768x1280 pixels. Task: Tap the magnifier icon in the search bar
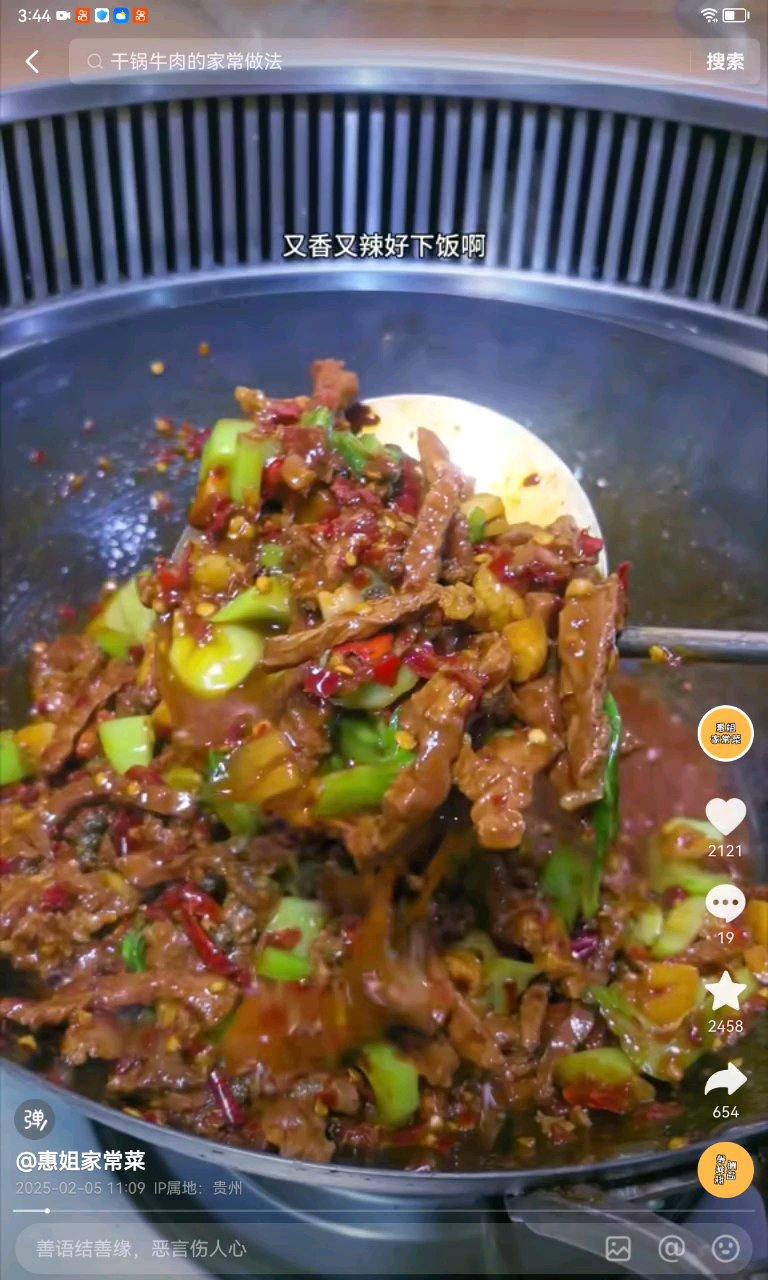pyautogui.click(x=95, y=61)
